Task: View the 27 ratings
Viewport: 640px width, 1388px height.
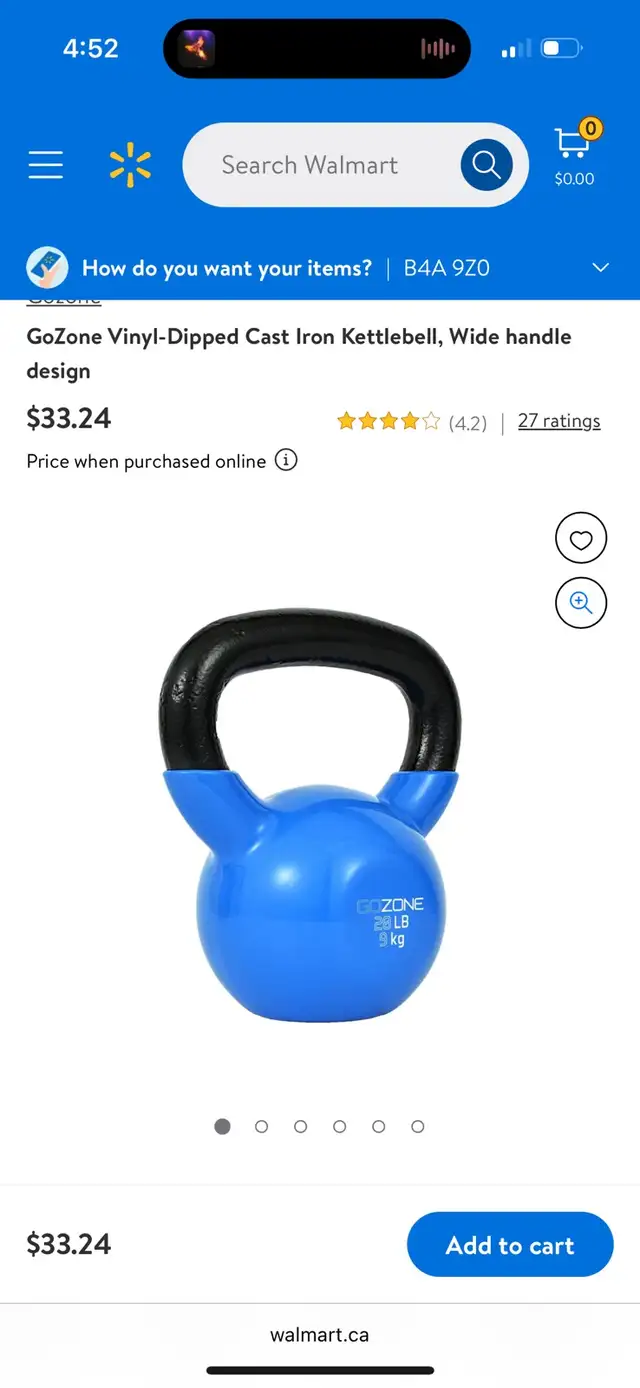Action: [559, 421]
